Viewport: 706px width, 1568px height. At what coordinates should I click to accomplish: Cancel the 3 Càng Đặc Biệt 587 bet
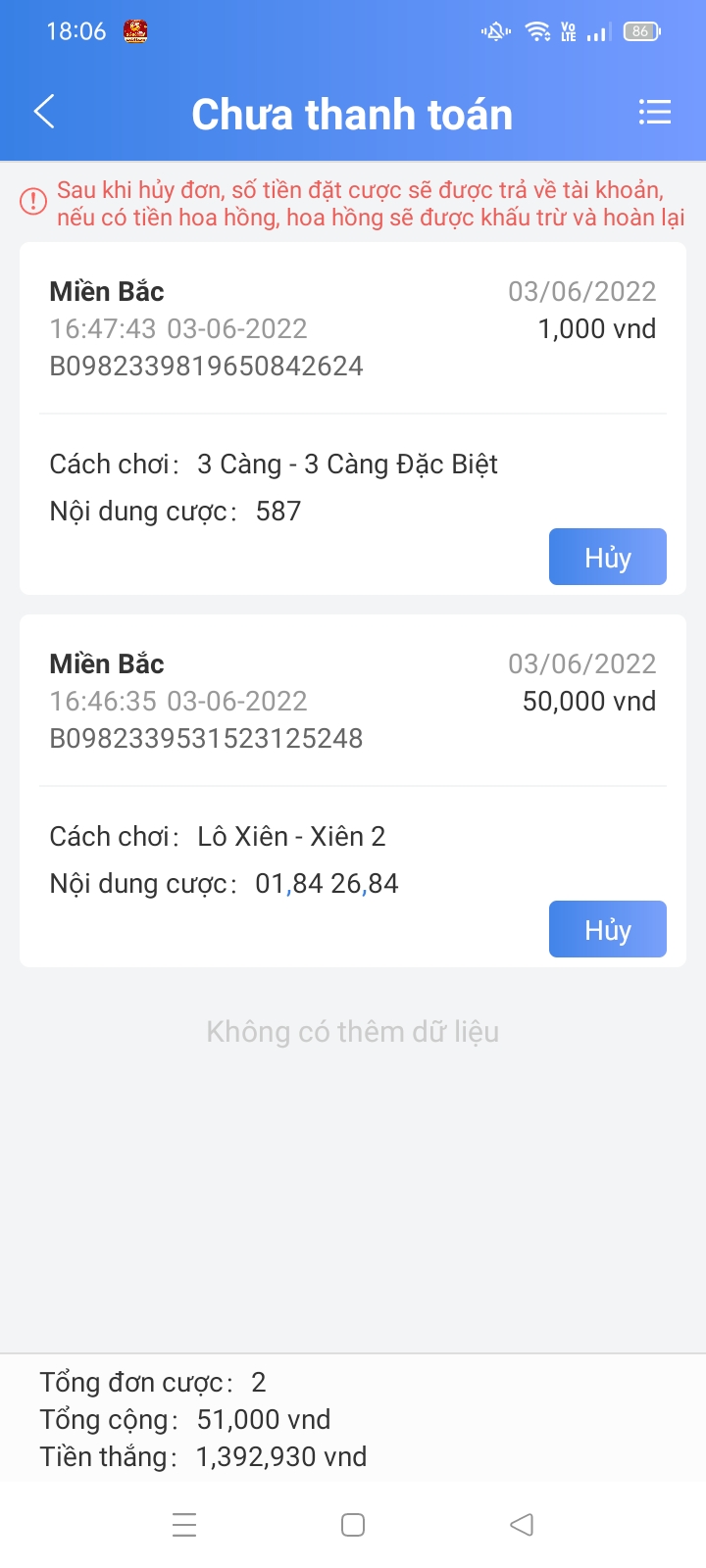point(607,557)
